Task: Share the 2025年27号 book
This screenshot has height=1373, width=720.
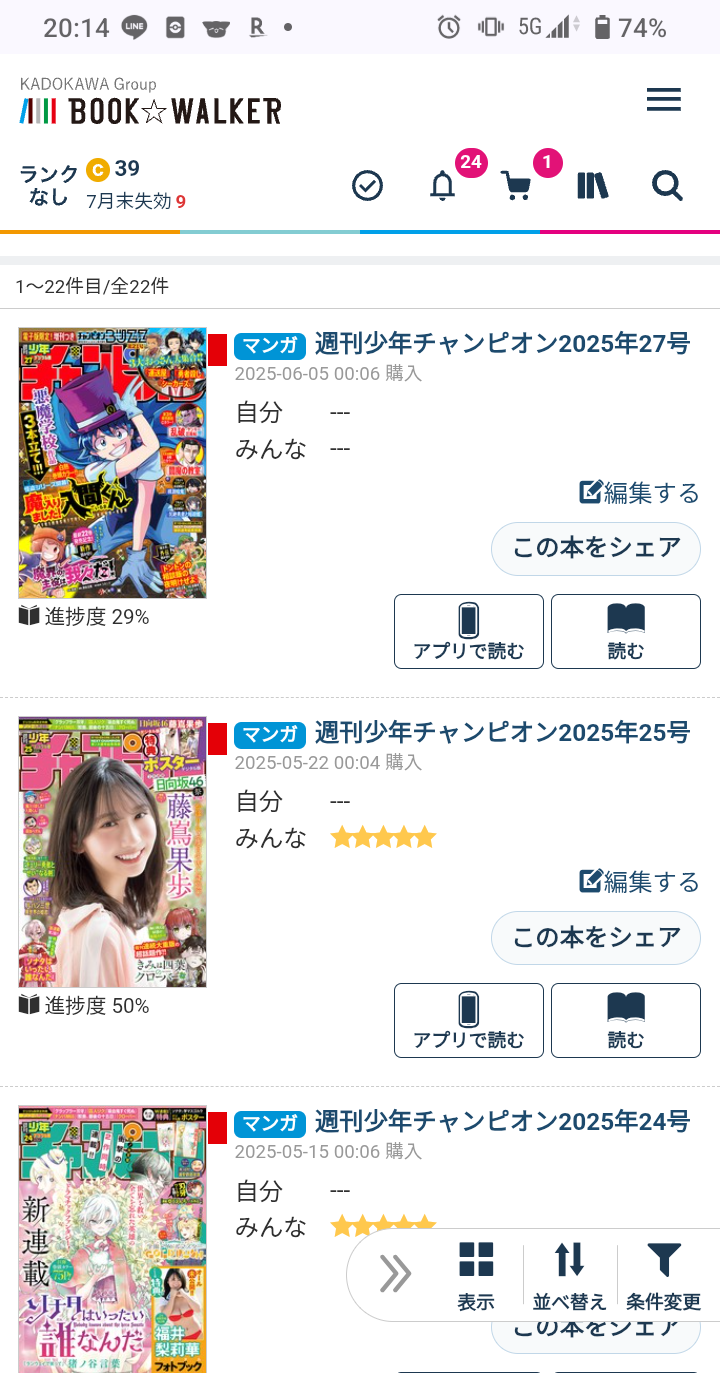Action: (596, 548)
